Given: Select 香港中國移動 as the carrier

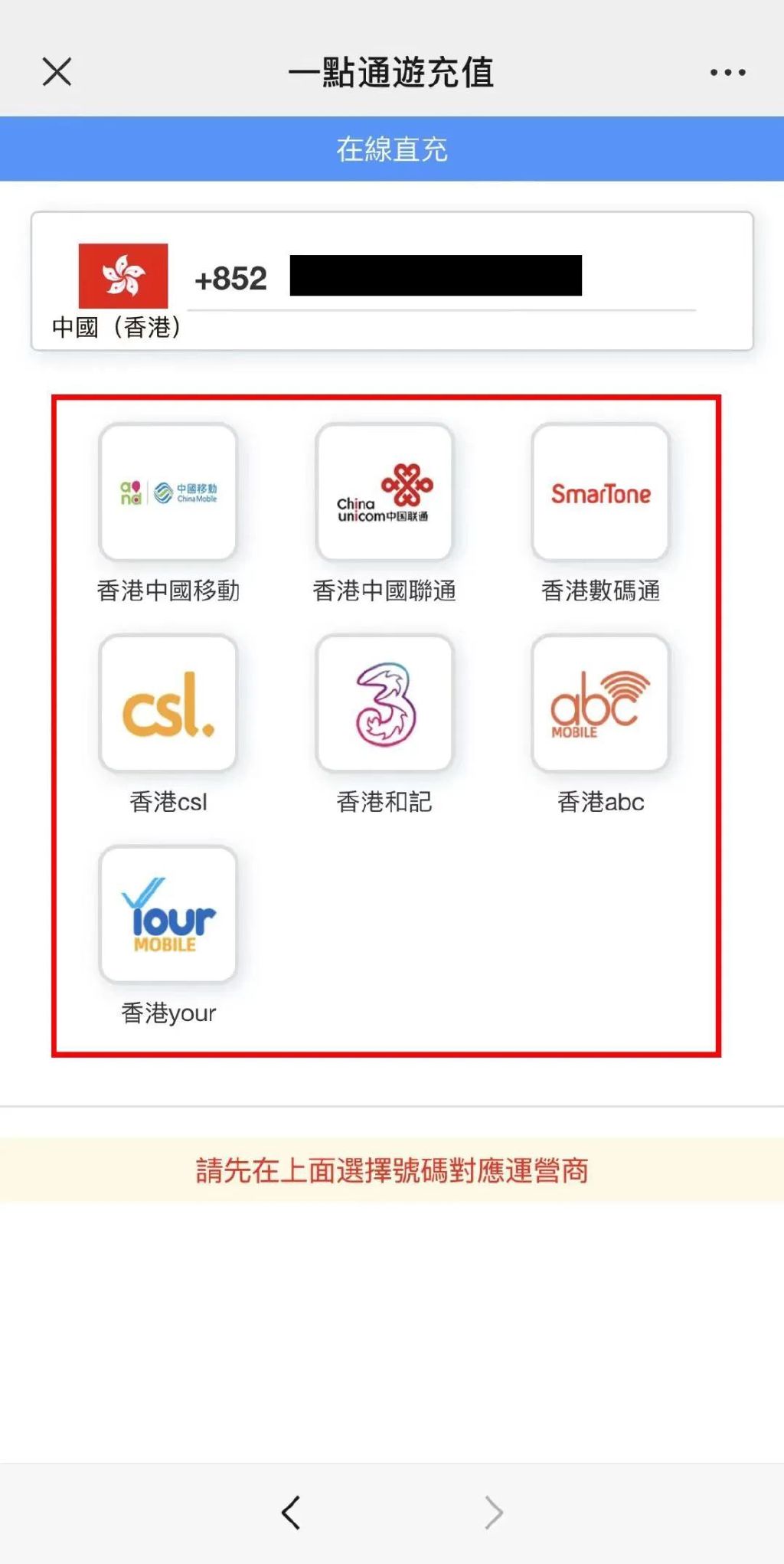Looking at the screenshot, I should tap(168, 492).
